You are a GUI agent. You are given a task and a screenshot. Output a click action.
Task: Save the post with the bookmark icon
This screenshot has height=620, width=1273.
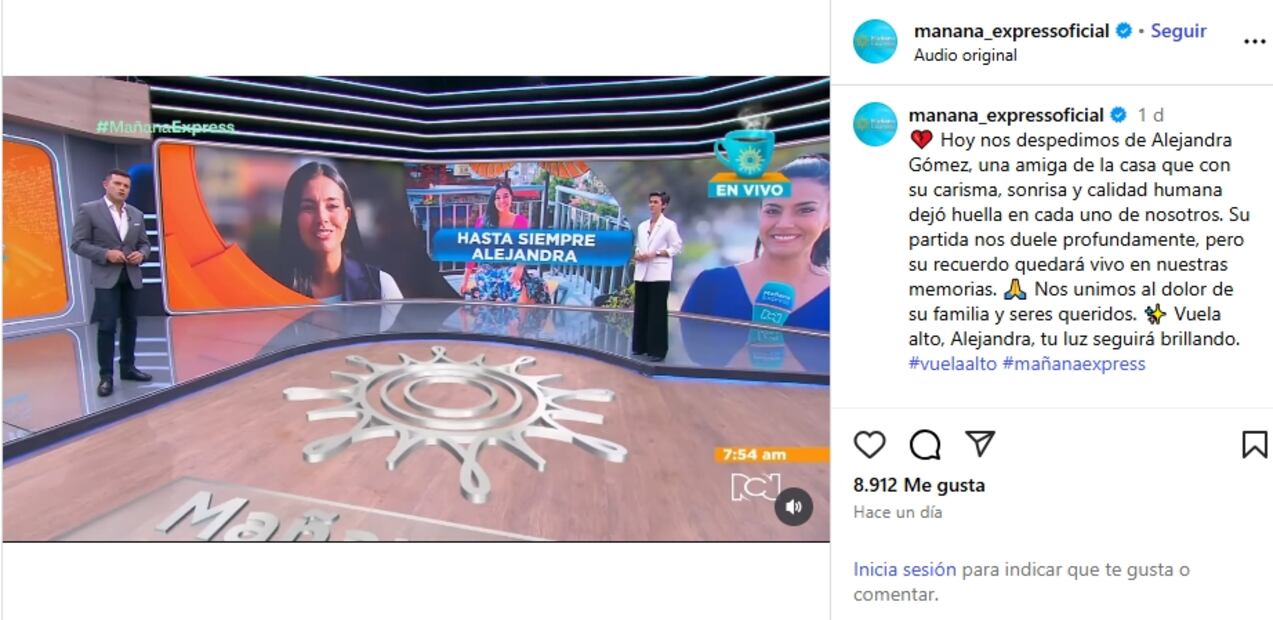[x=1254, y=444]
